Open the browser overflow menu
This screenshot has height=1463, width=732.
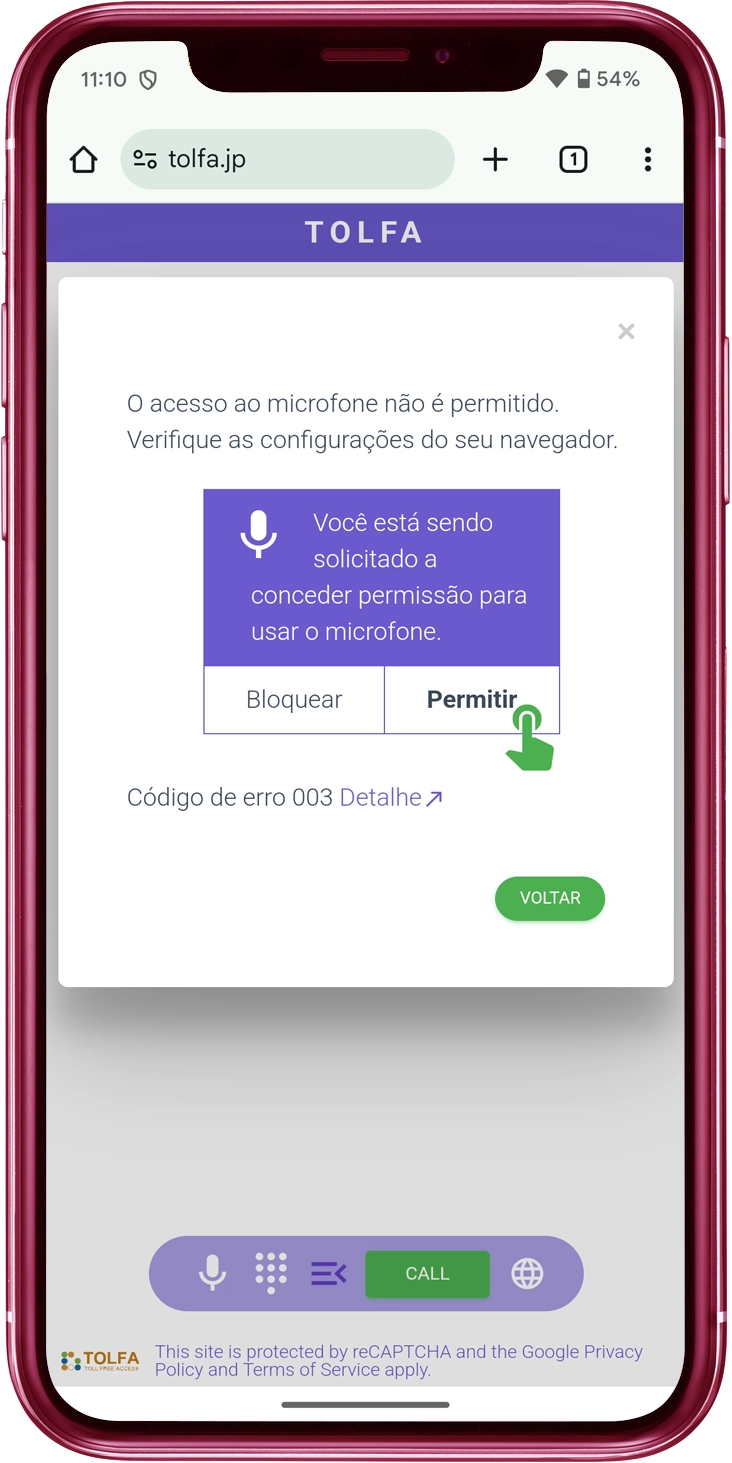pyautogui.click(x=648, y=160)
